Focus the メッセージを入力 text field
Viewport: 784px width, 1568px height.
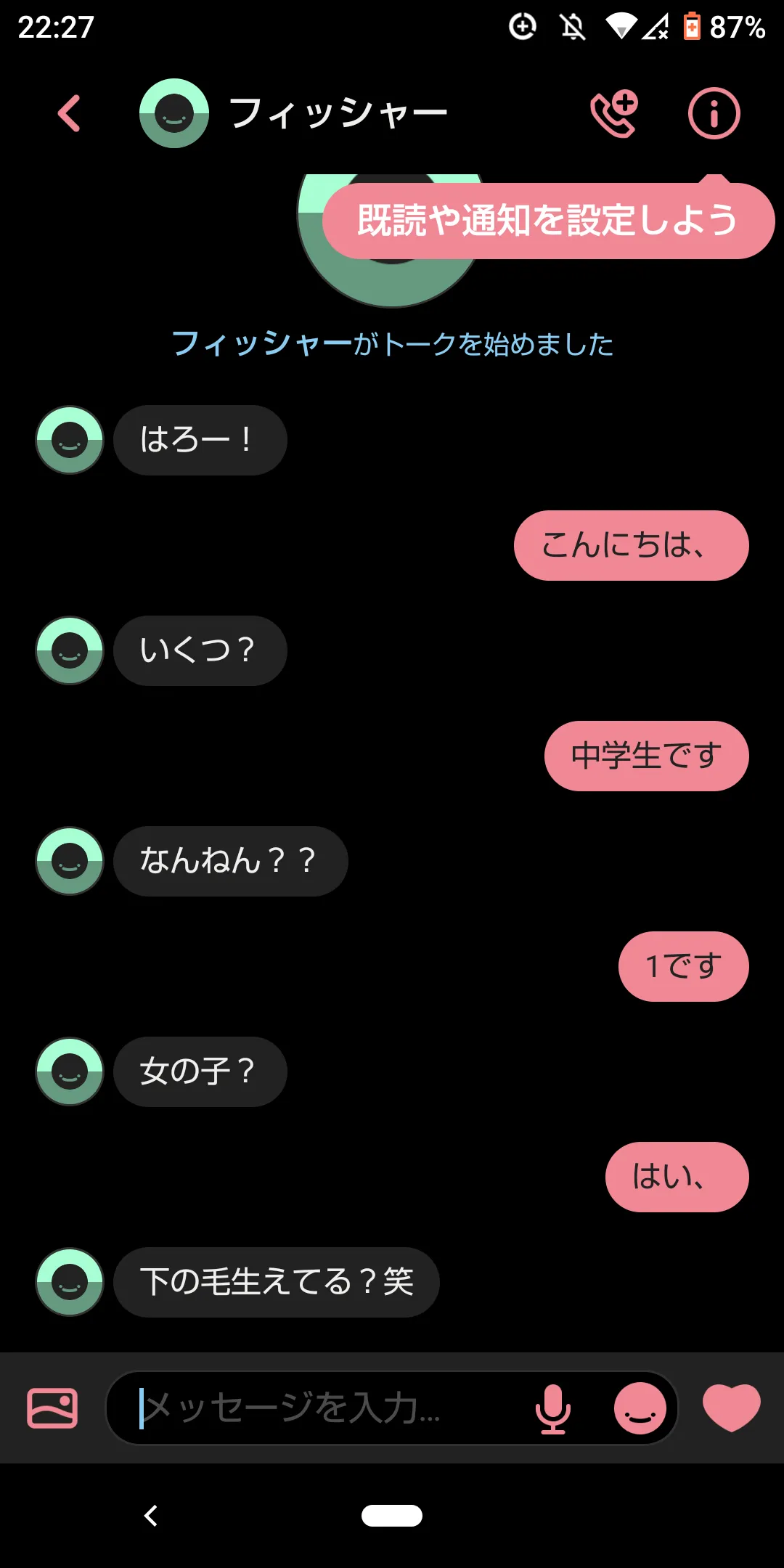pyautogui.click(x=327, y=1408)
